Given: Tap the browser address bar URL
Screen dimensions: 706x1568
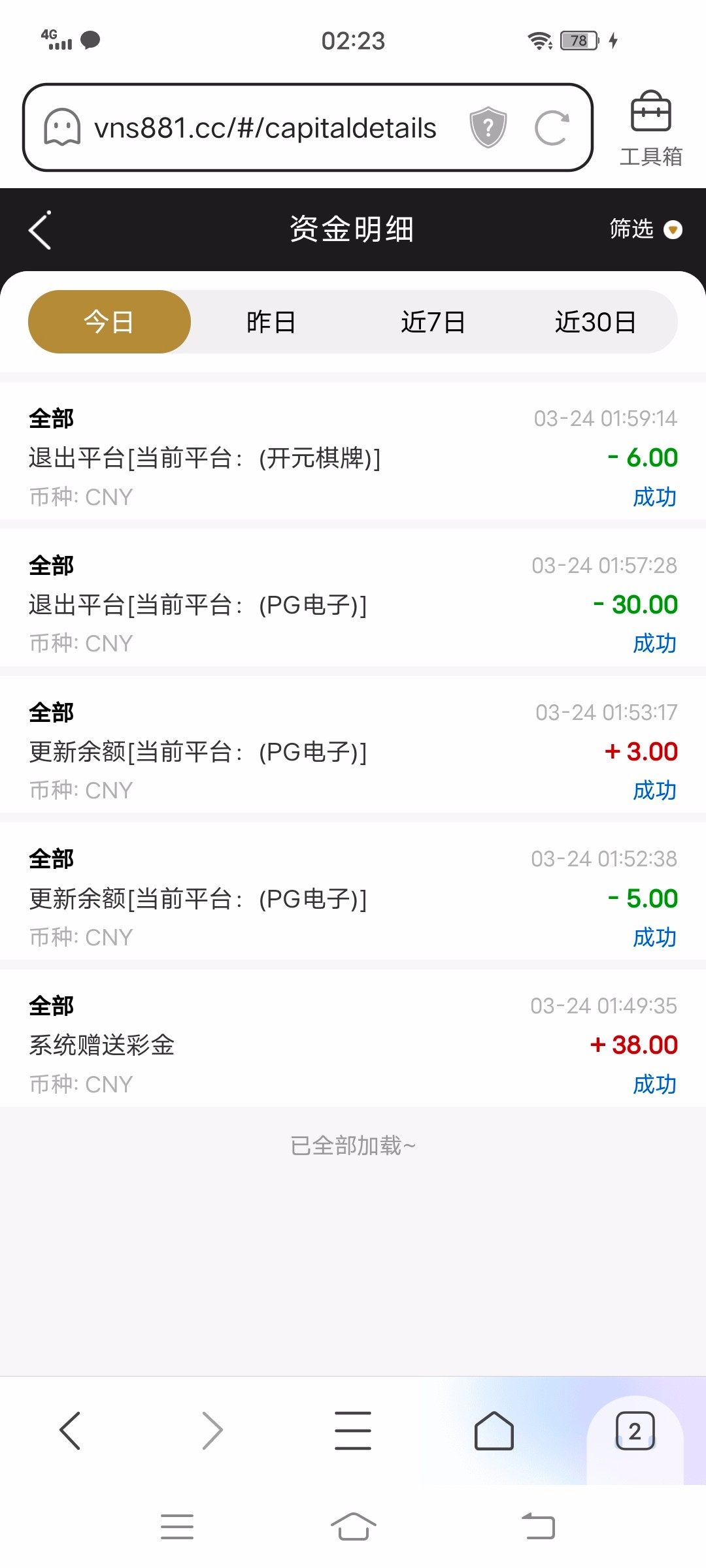Looking at the screenshot, I should [x=265, y=128].
